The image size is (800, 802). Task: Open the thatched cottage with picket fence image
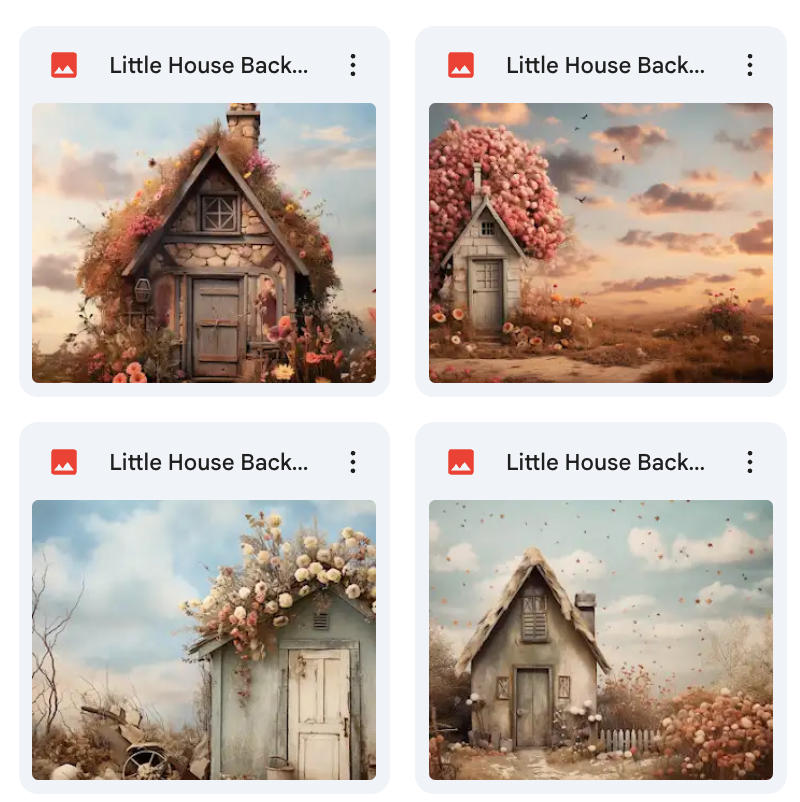600,640
